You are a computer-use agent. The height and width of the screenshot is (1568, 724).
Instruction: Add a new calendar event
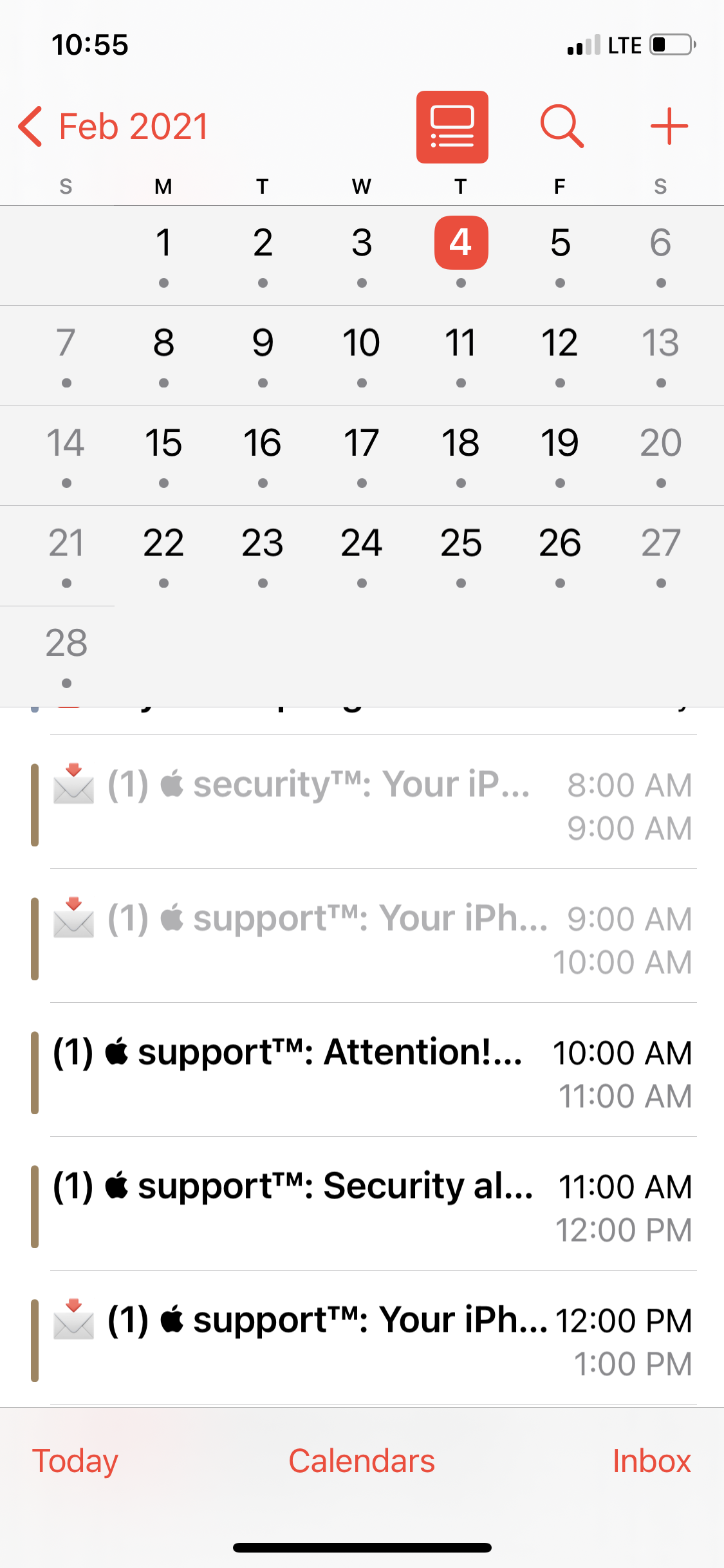pyautogui.click(x=669, y=126)
